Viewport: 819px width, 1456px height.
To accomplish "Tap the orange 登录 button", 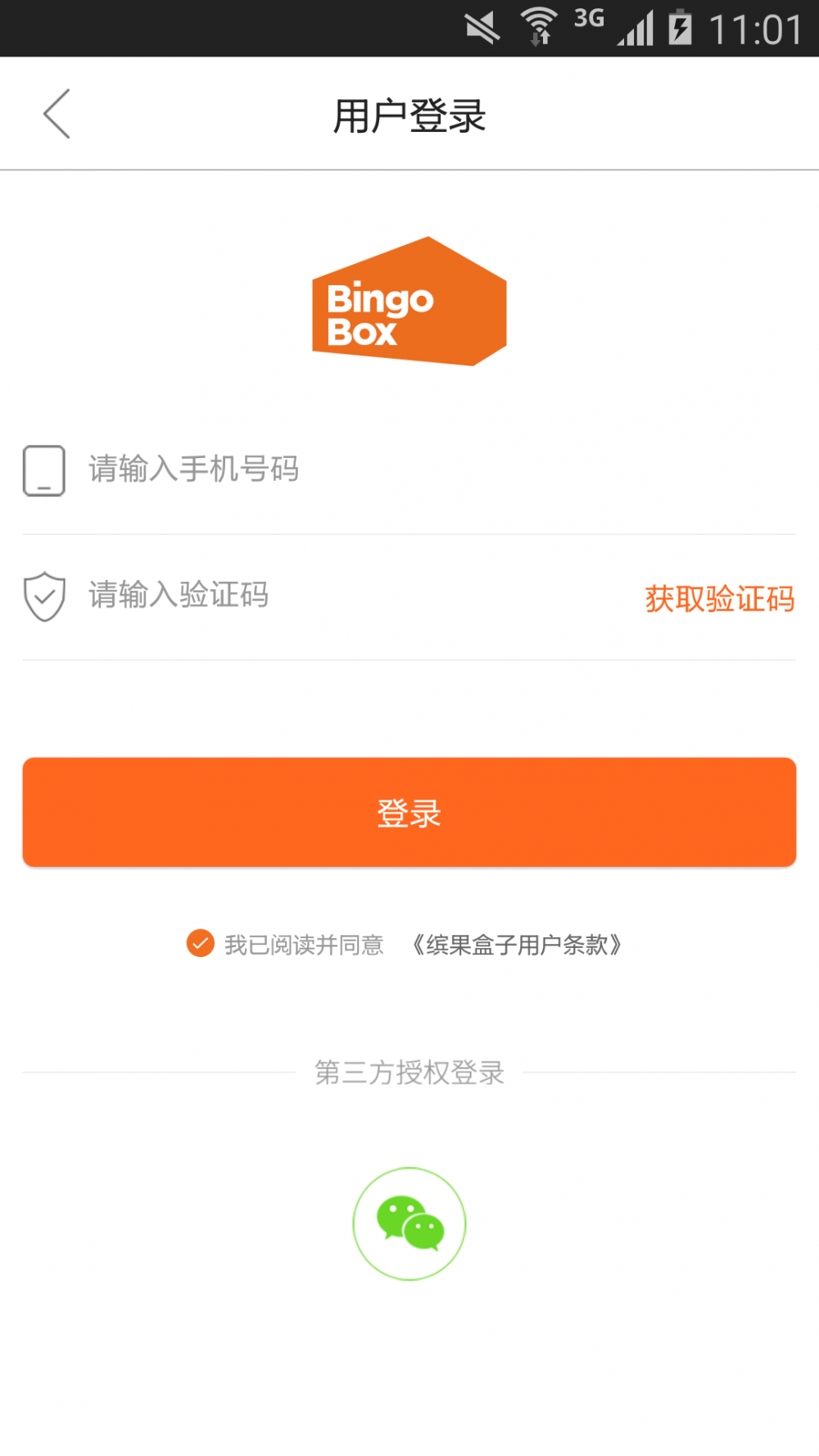I will pyautogui.click(x=409, y=812).
